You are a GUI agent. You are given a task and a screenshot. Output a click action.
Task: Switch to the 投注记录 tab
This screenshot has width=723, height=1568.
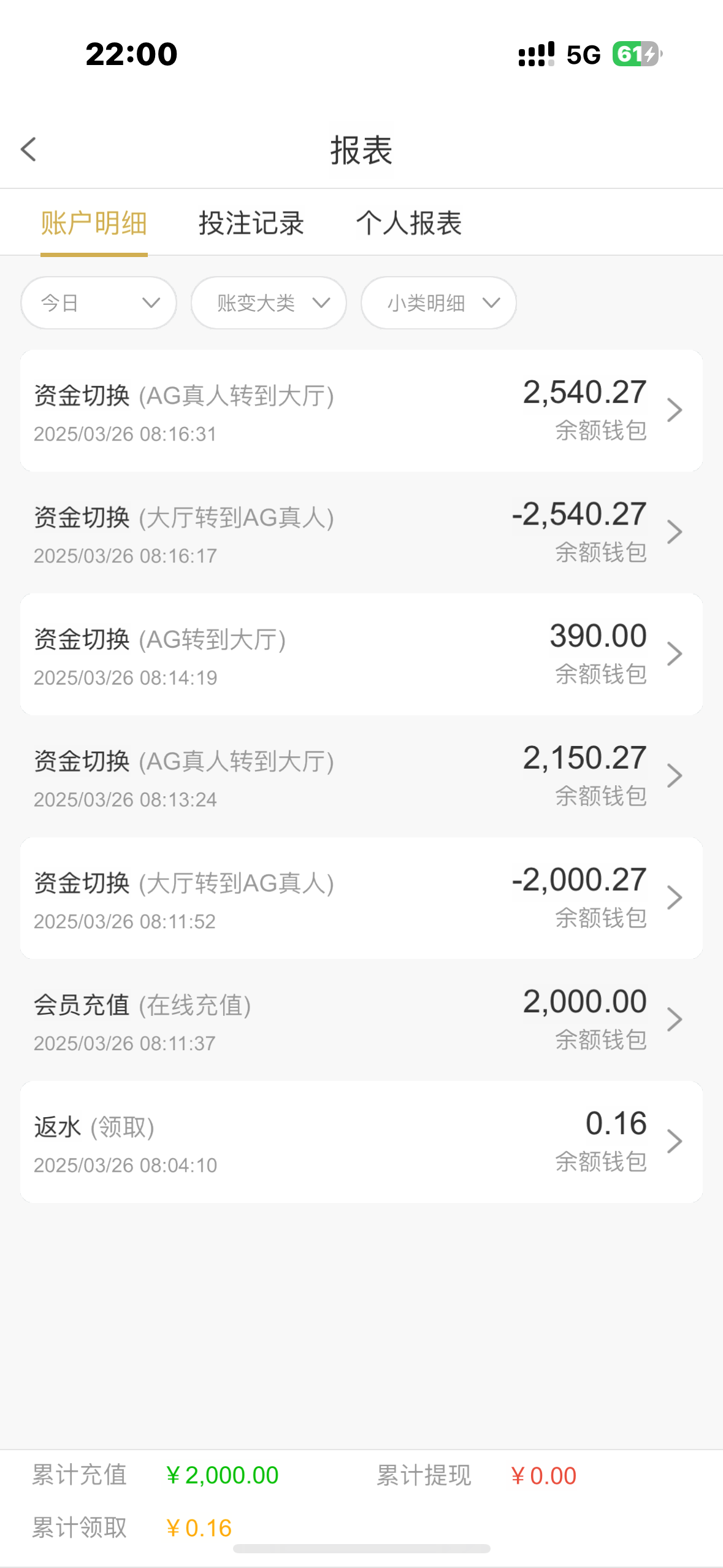tap(251, 223)
